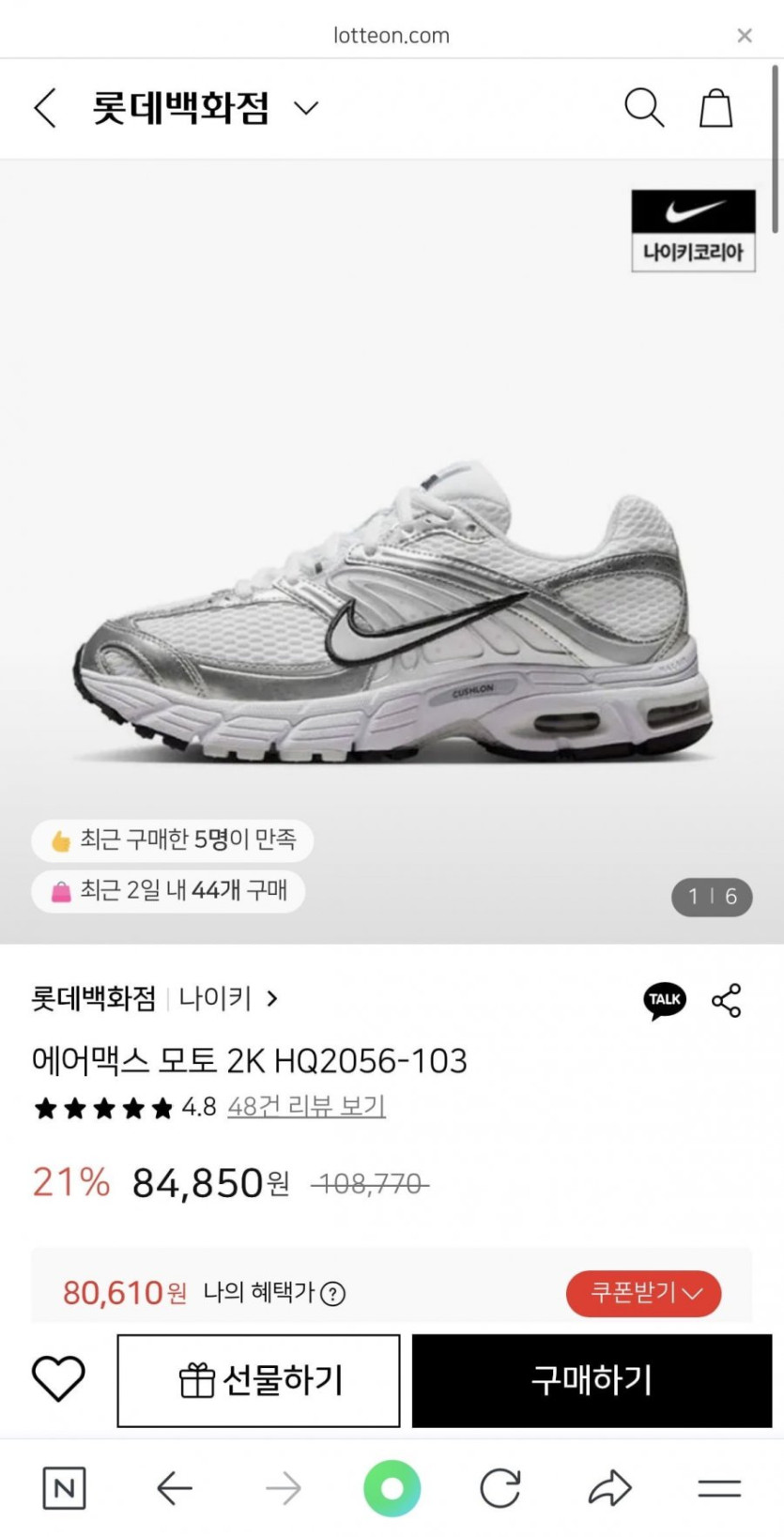This screenshot has height=1537, width=784.
Task: Reload the page
Action: coord(500,1487)
